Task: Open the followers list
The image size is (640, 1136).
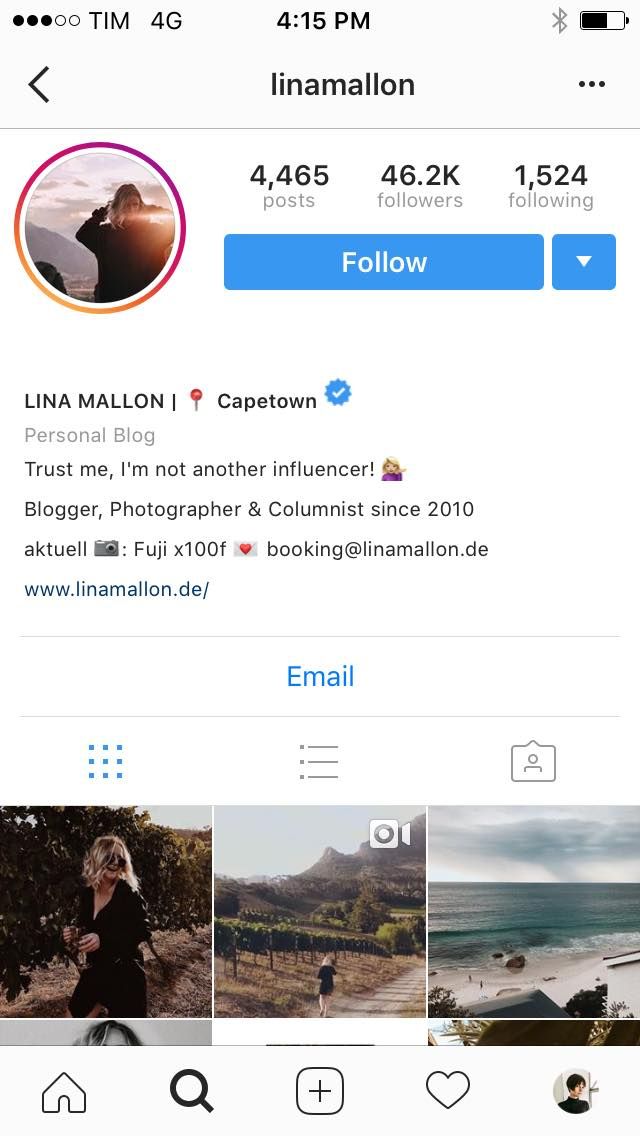Action: pos(420,186)
